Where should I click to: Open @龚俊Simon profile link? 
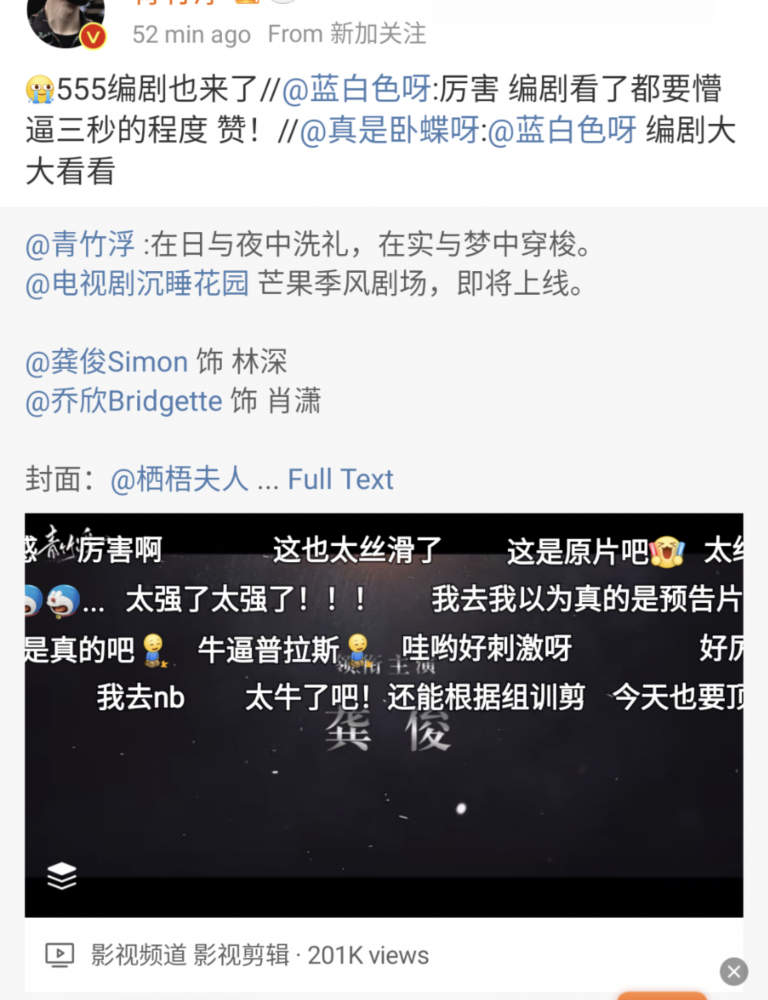pos(106,362)
